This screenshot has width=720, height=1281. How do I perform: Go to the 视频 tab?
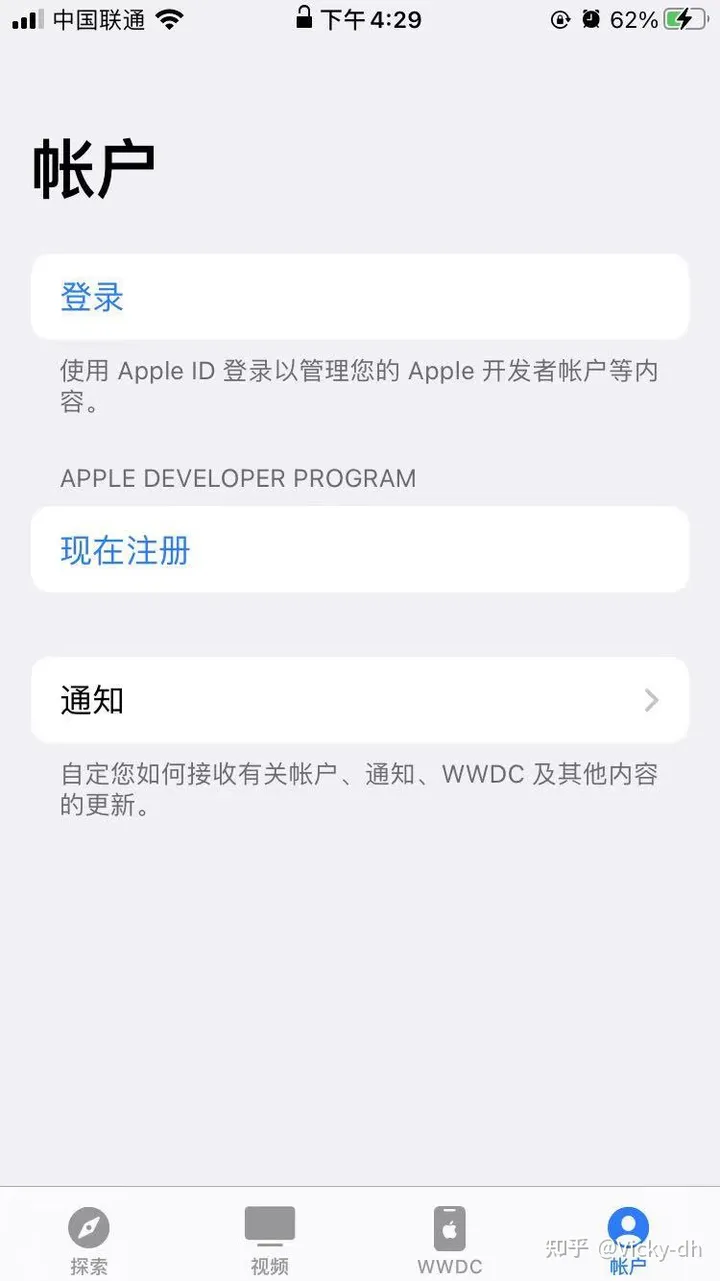tap(269, 1239)
